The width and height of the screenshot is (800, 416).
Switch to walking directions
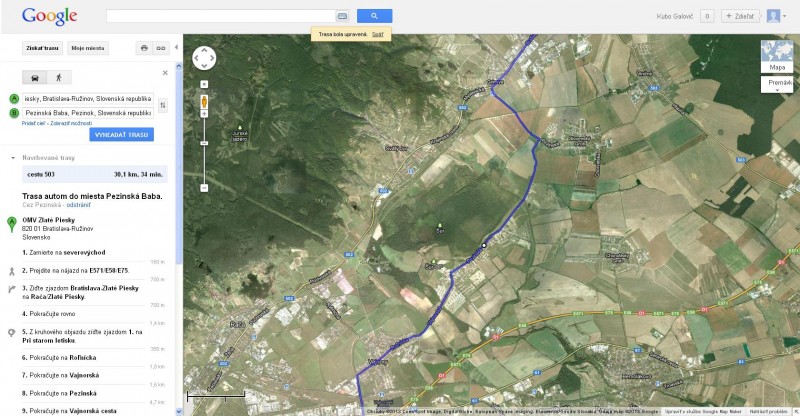tap(57, 76)
